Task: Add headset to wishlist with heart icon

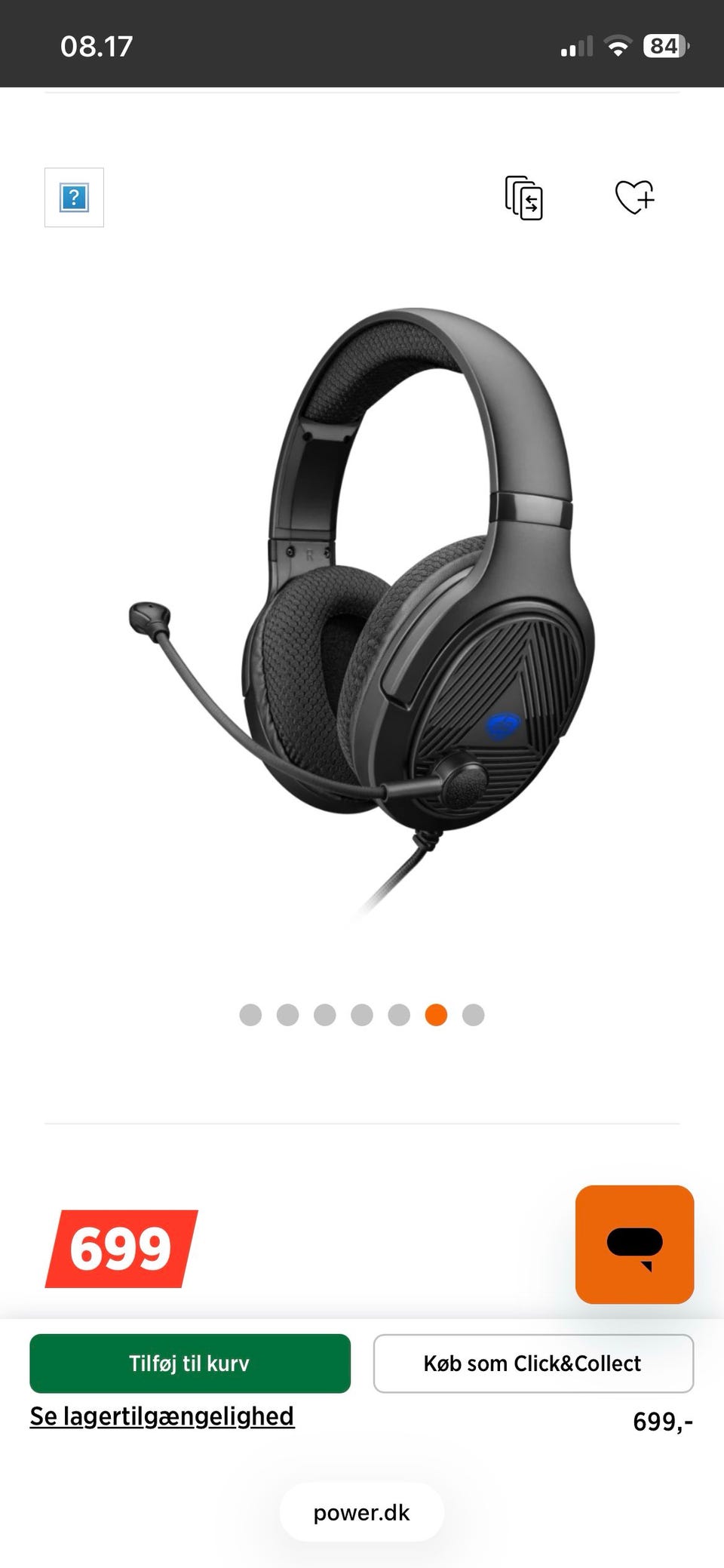Action: pos(634,198)
